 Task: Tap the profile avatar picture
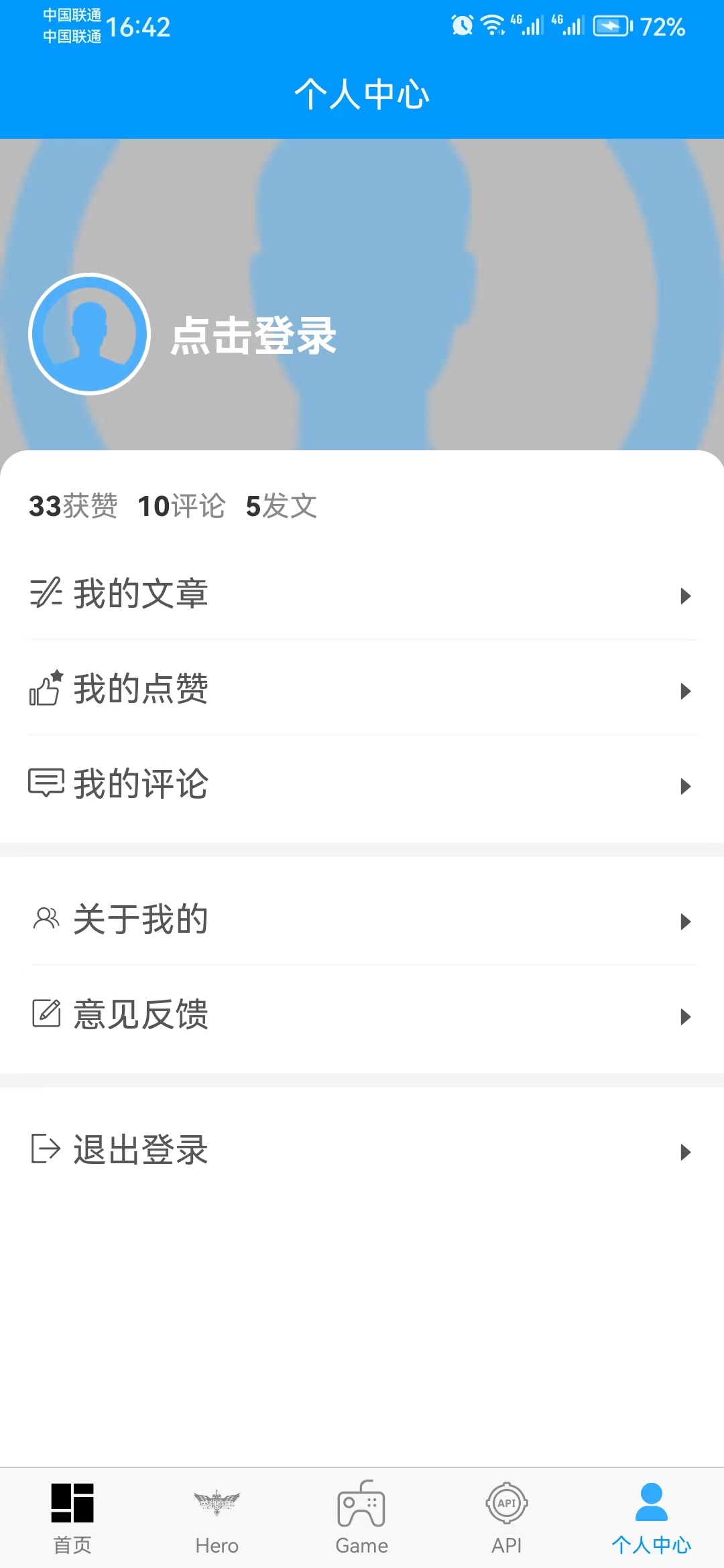[x=89, y=334]
